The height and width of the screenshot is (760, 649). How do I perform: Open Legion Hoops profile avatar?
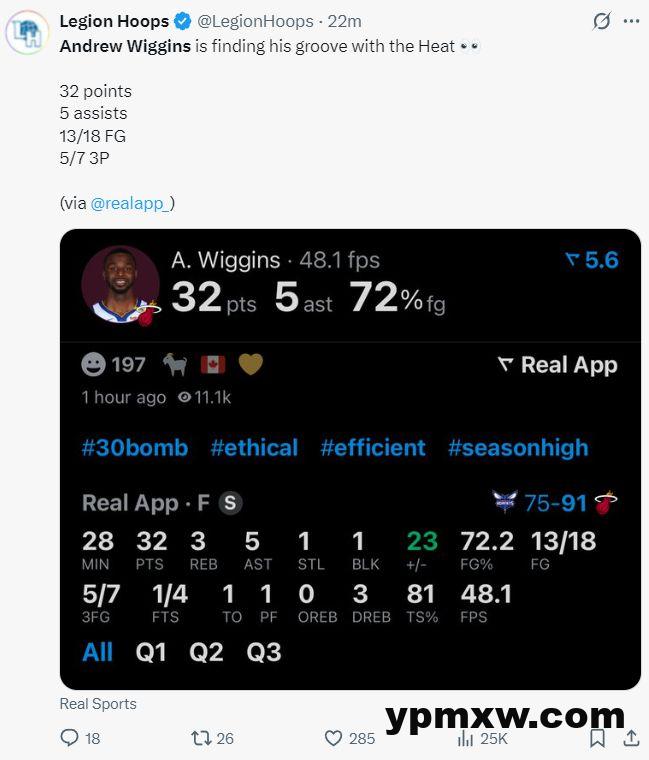point(26,32)
